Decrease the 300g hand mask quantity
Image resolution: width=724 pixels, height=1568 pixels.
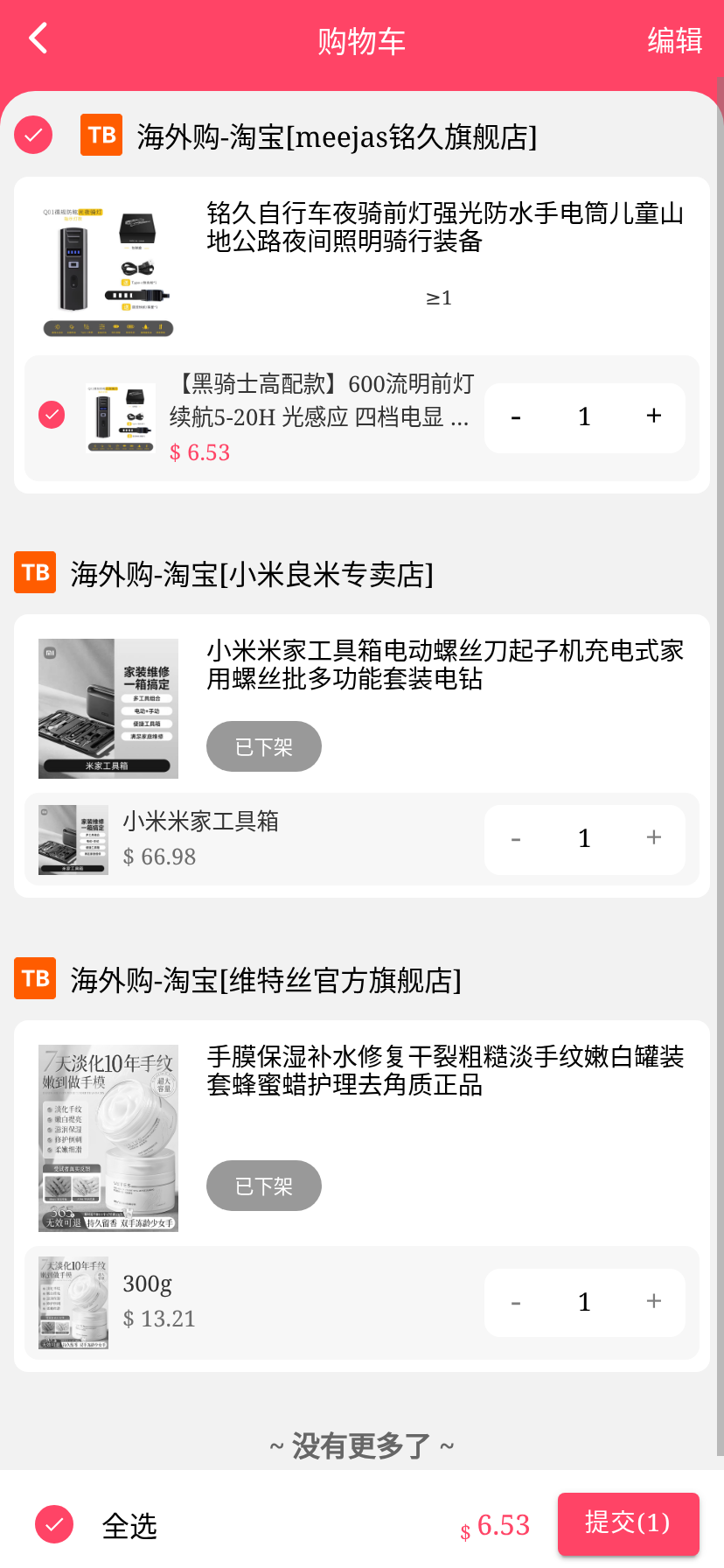click(x=516, y=1302)
